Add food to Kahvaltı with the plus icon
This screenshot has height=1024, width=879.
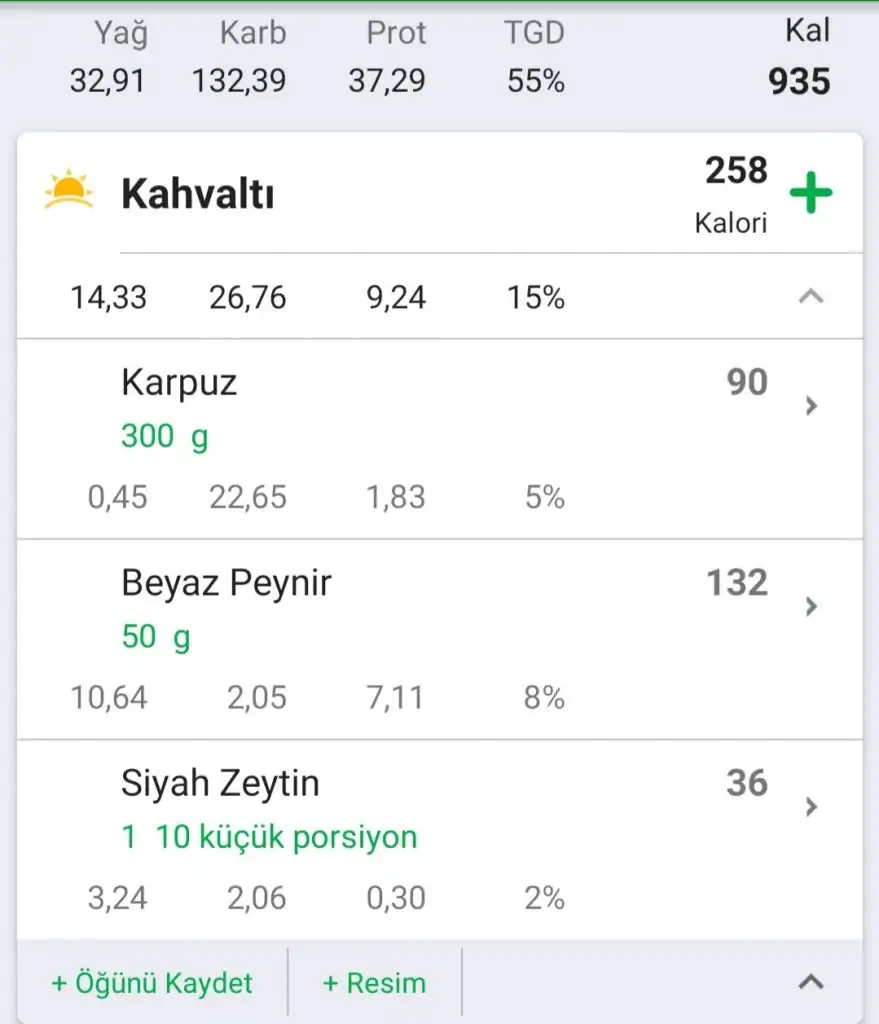(x=810, y=193)
